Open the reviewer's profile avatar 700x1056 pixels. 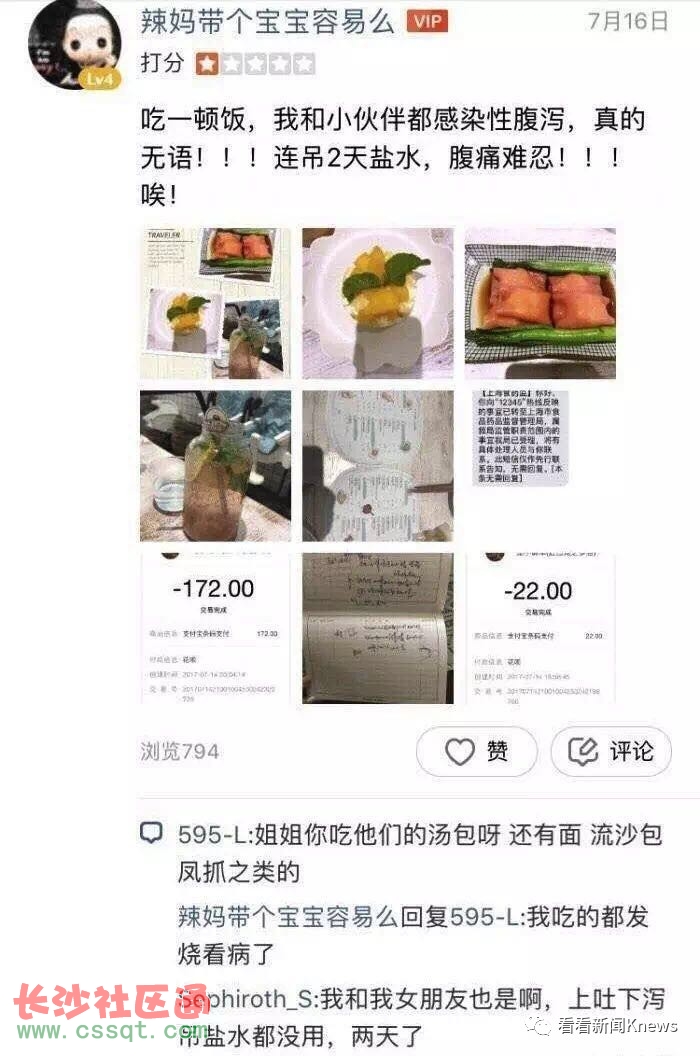point(74,44)
